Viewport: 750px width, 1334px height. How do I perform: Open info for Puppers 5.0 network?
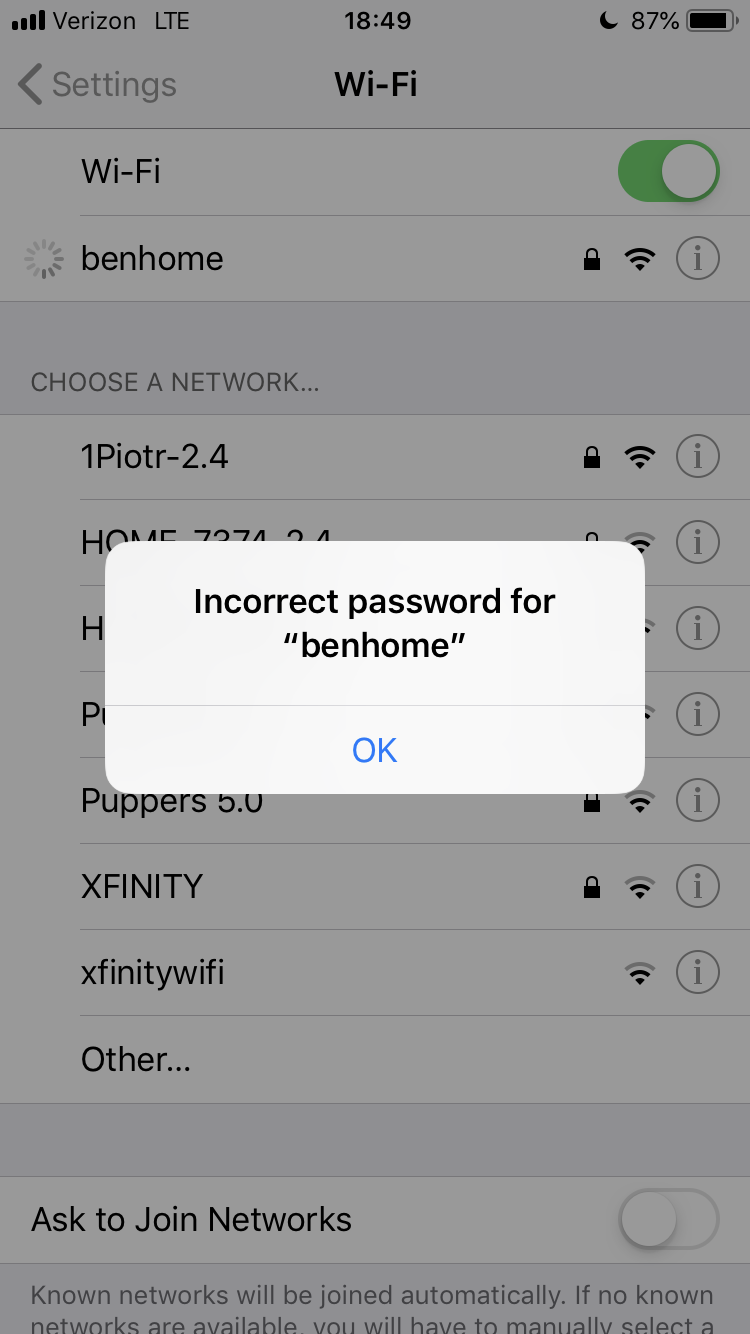[x=697, y=800]
